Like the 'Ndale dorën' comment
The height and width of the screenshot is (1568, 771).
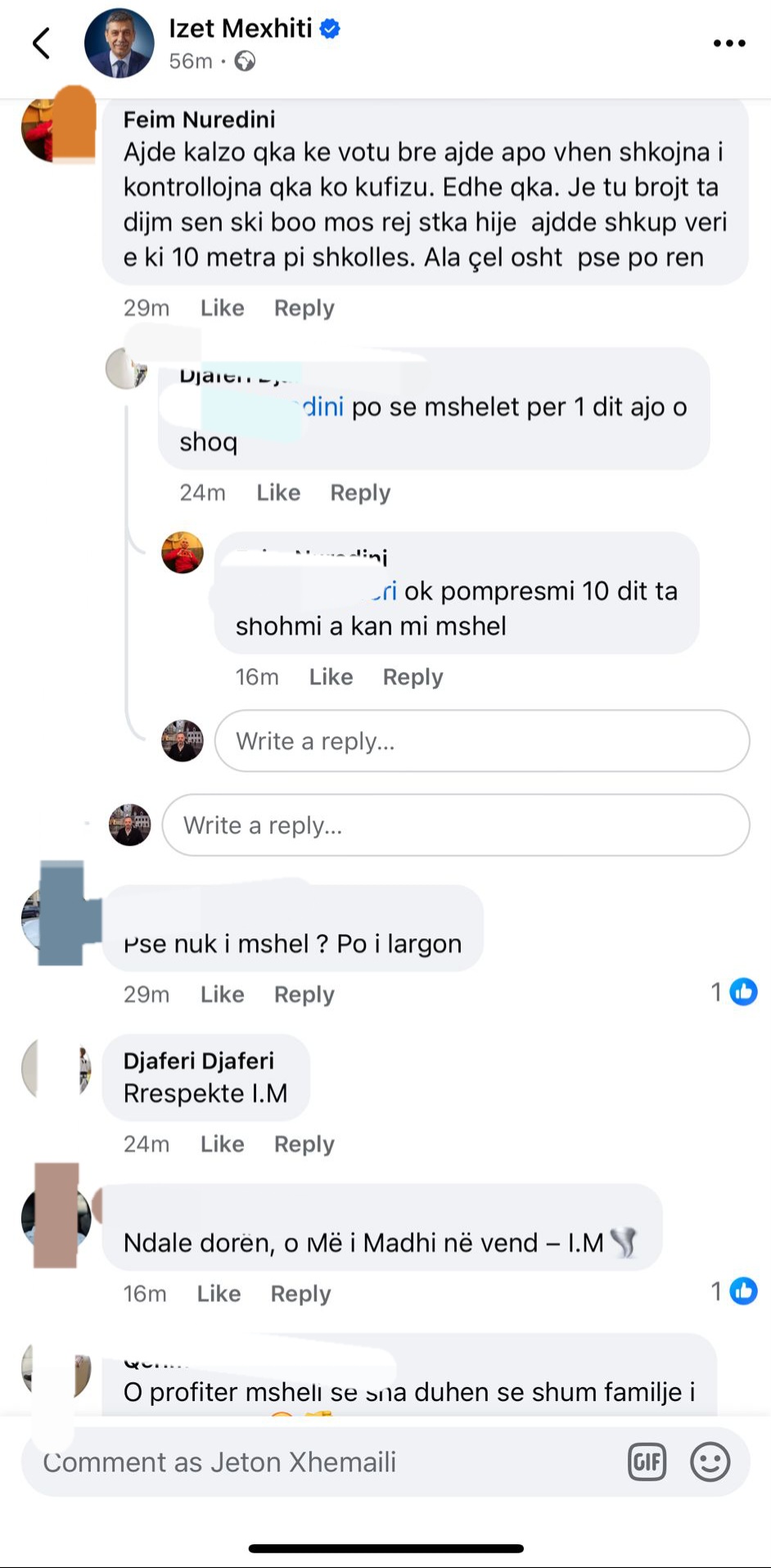pyautogui.click(x=219, y=1294)
